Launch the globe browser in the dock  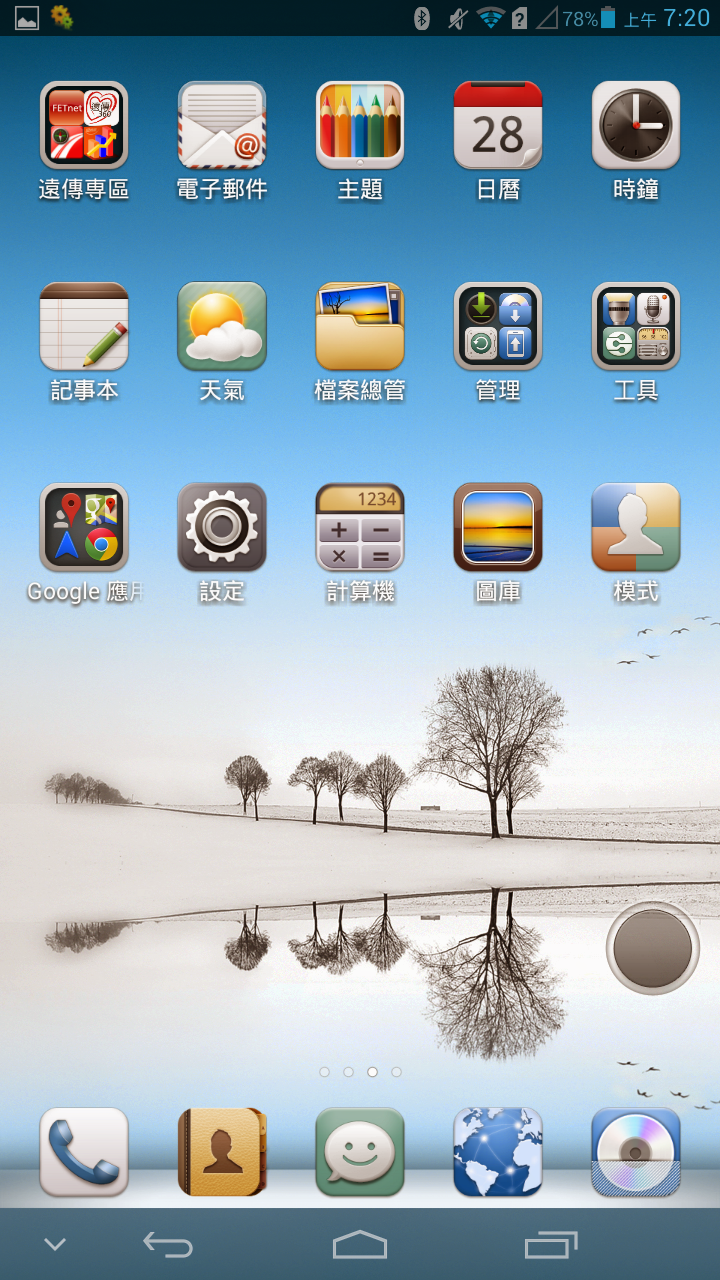coord(498,1152)
